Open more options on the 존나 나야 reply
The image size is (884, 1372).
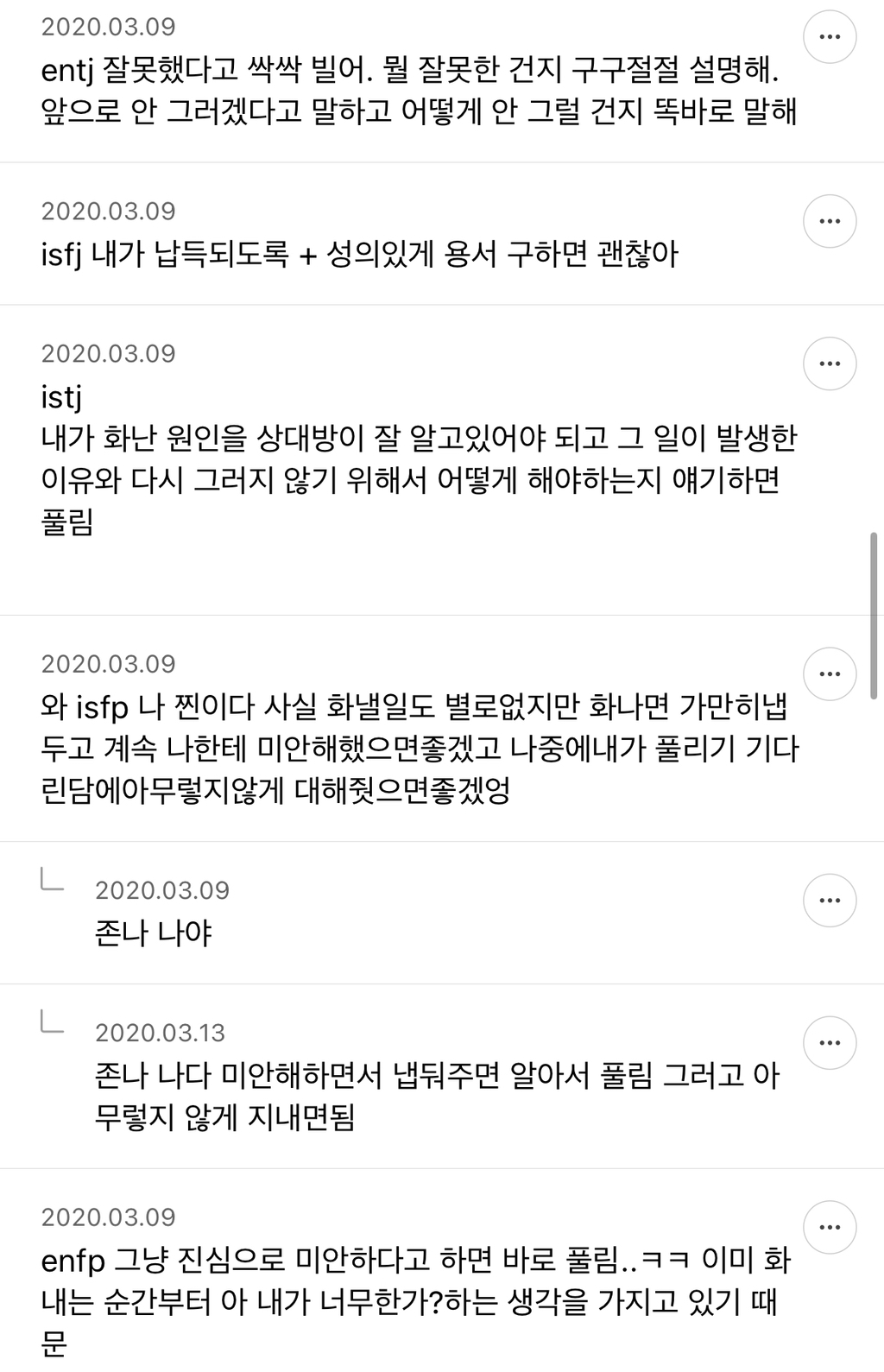click(x=830, y=901)
